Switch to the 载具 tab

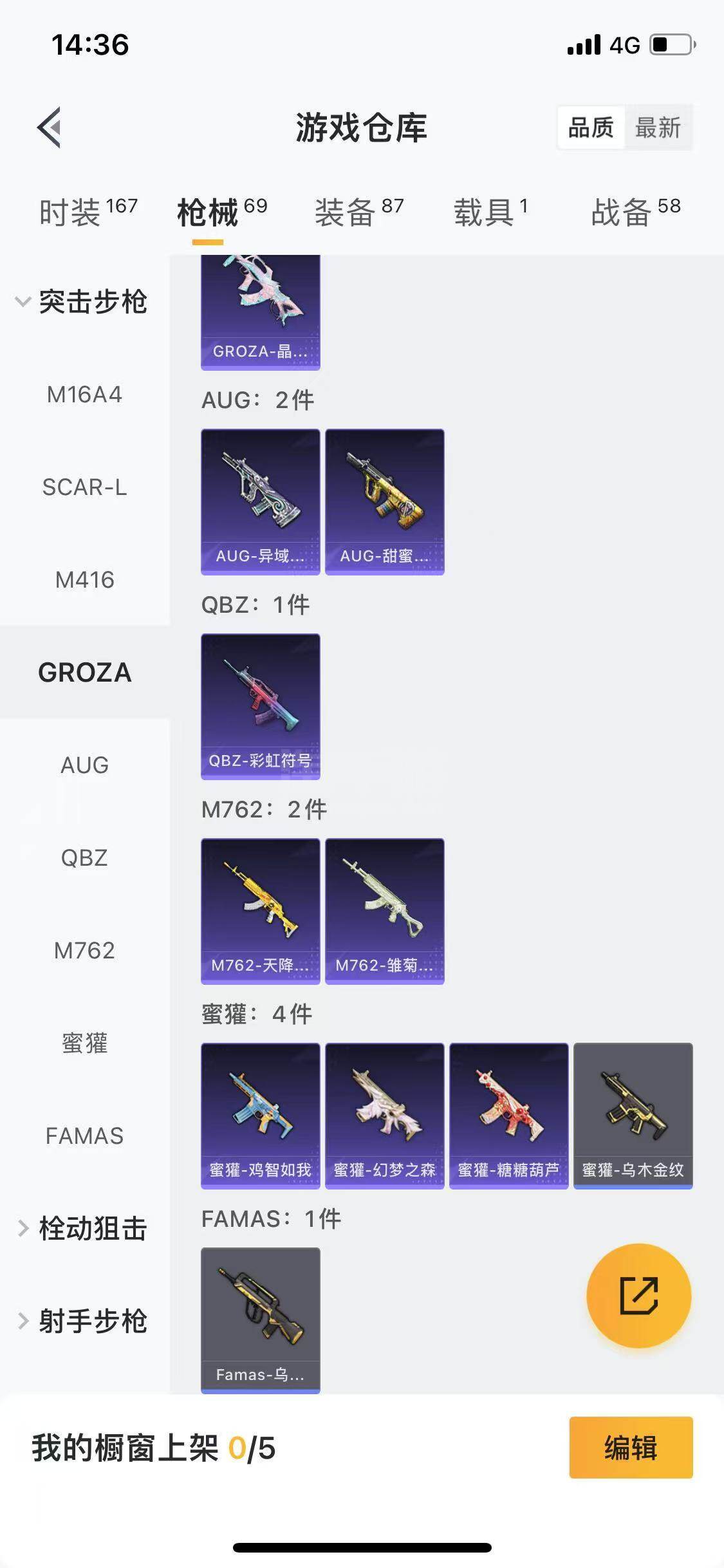pos(490,212)
